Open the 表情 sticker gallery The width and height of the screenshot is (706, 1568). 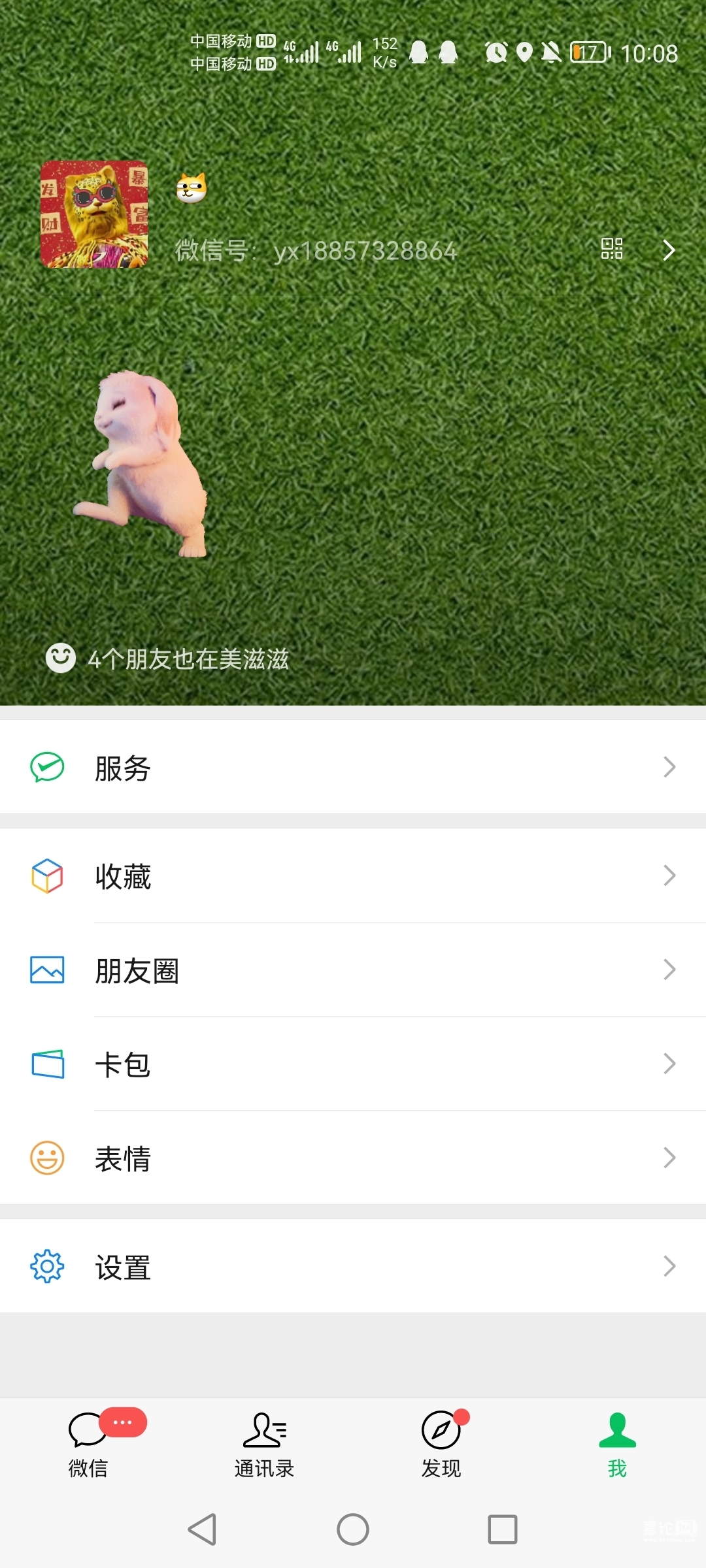click(x=353, y=1158)
